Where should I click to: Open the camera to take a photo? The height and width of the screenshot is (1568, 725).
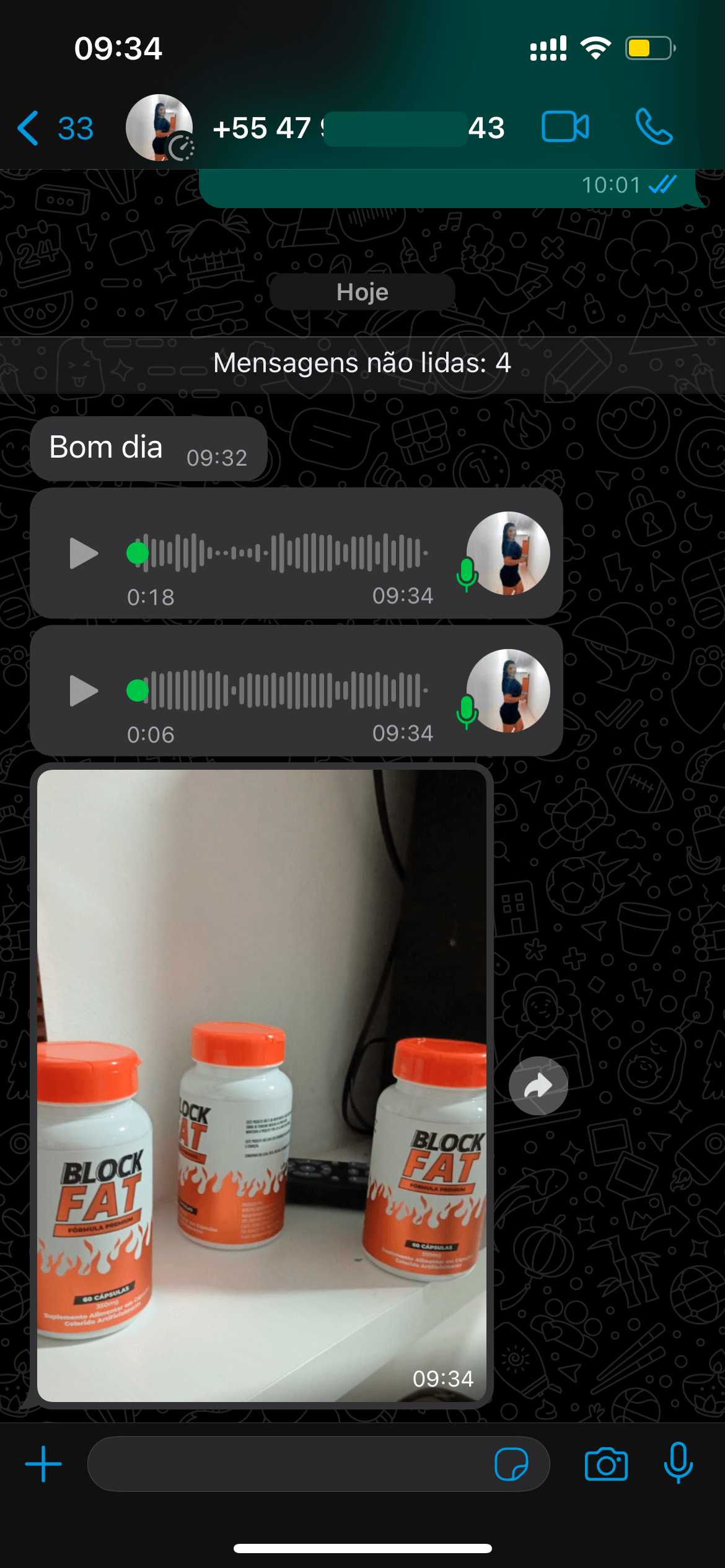[x=606, y=1464]
